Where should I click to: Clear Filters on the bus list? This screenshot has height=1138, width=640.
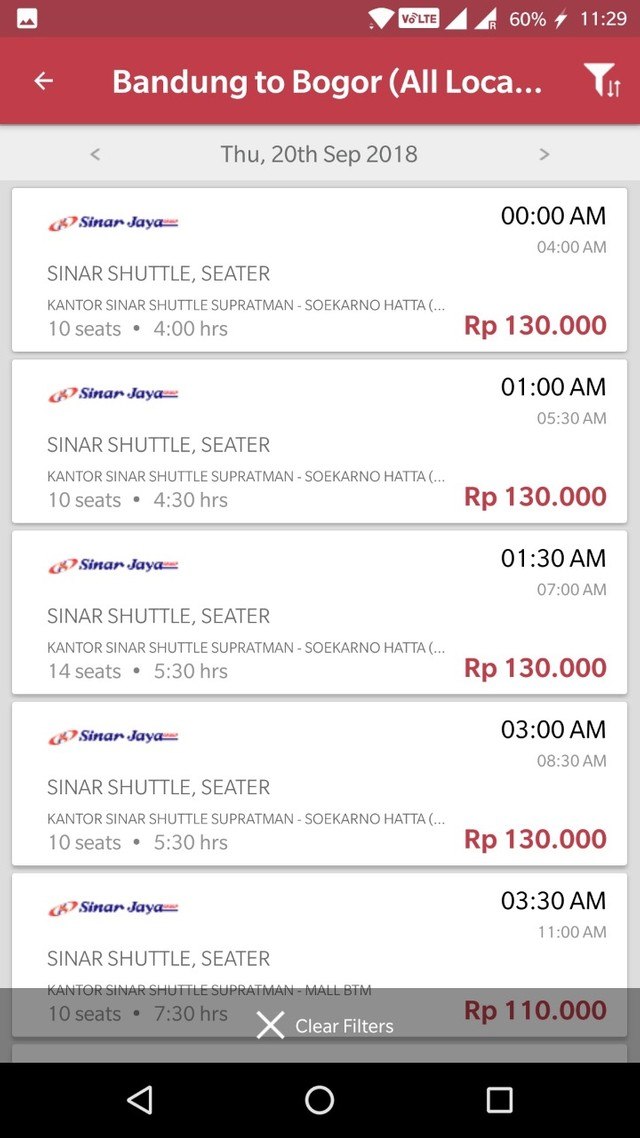324,1025
